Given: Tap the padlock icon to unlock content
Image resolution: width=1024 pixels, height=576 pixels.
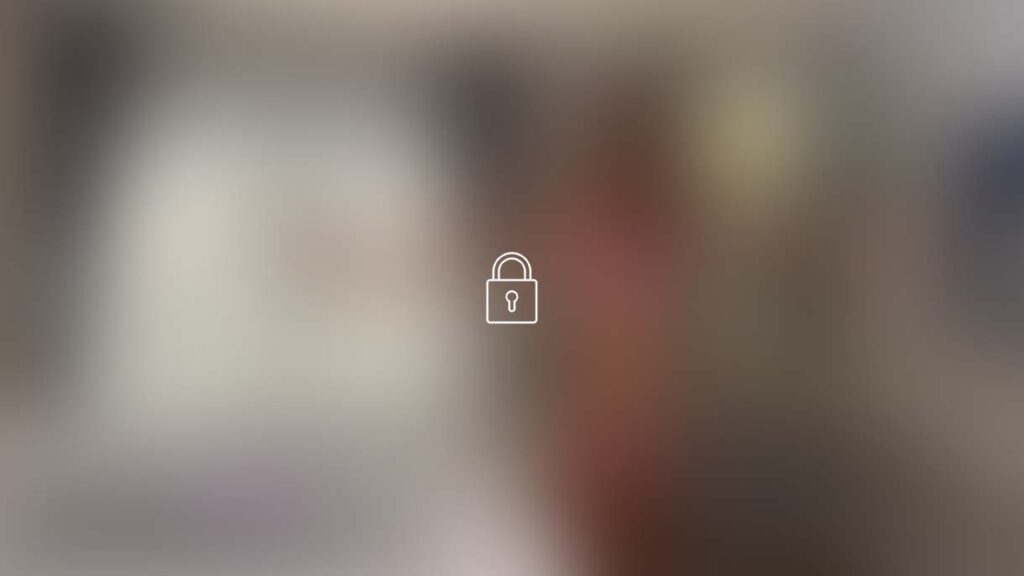Looking at the screenshot, I should click(x=511, y=289).
